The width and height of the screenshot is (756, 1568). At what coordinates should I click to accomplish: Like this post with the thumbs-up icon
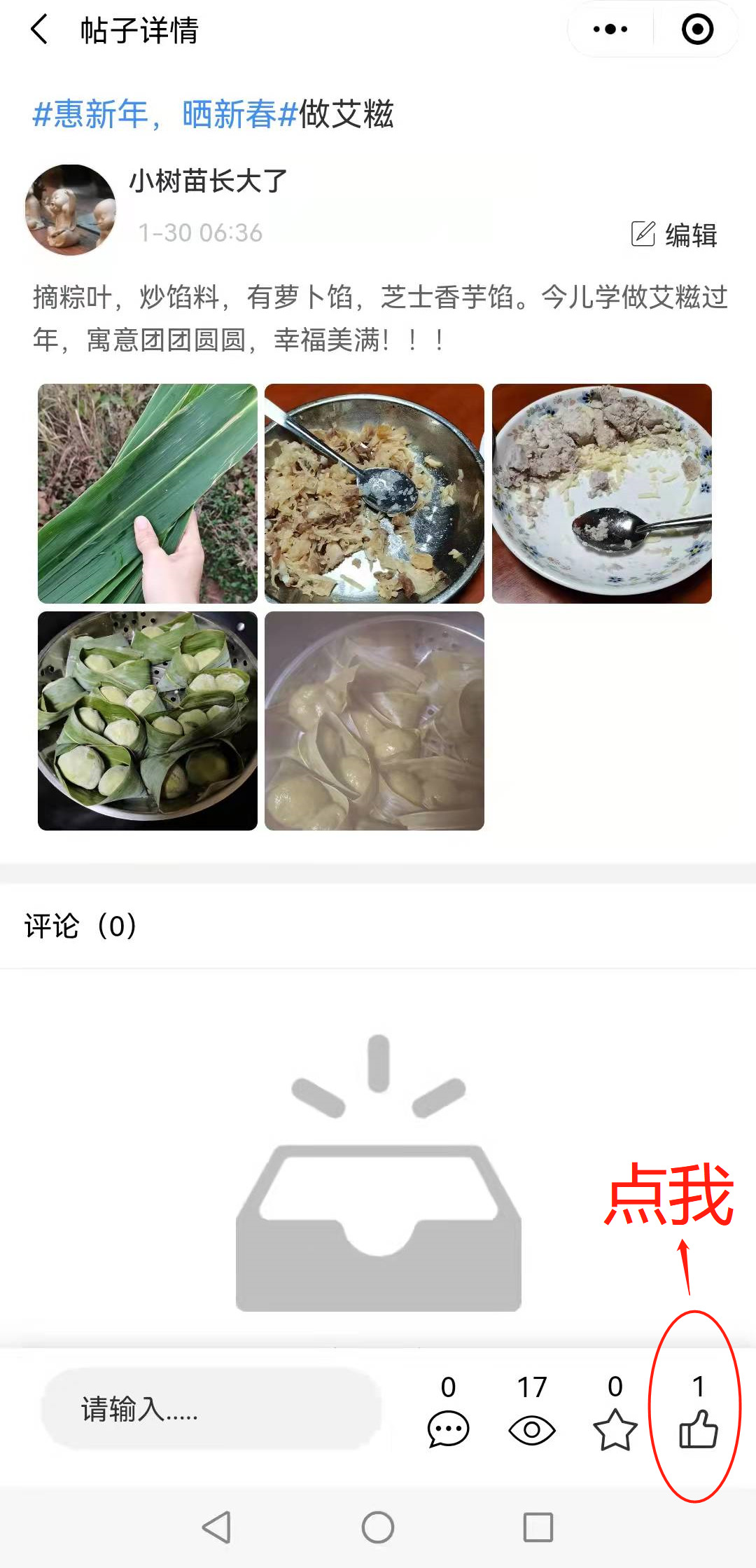(x=698, y=1428)
